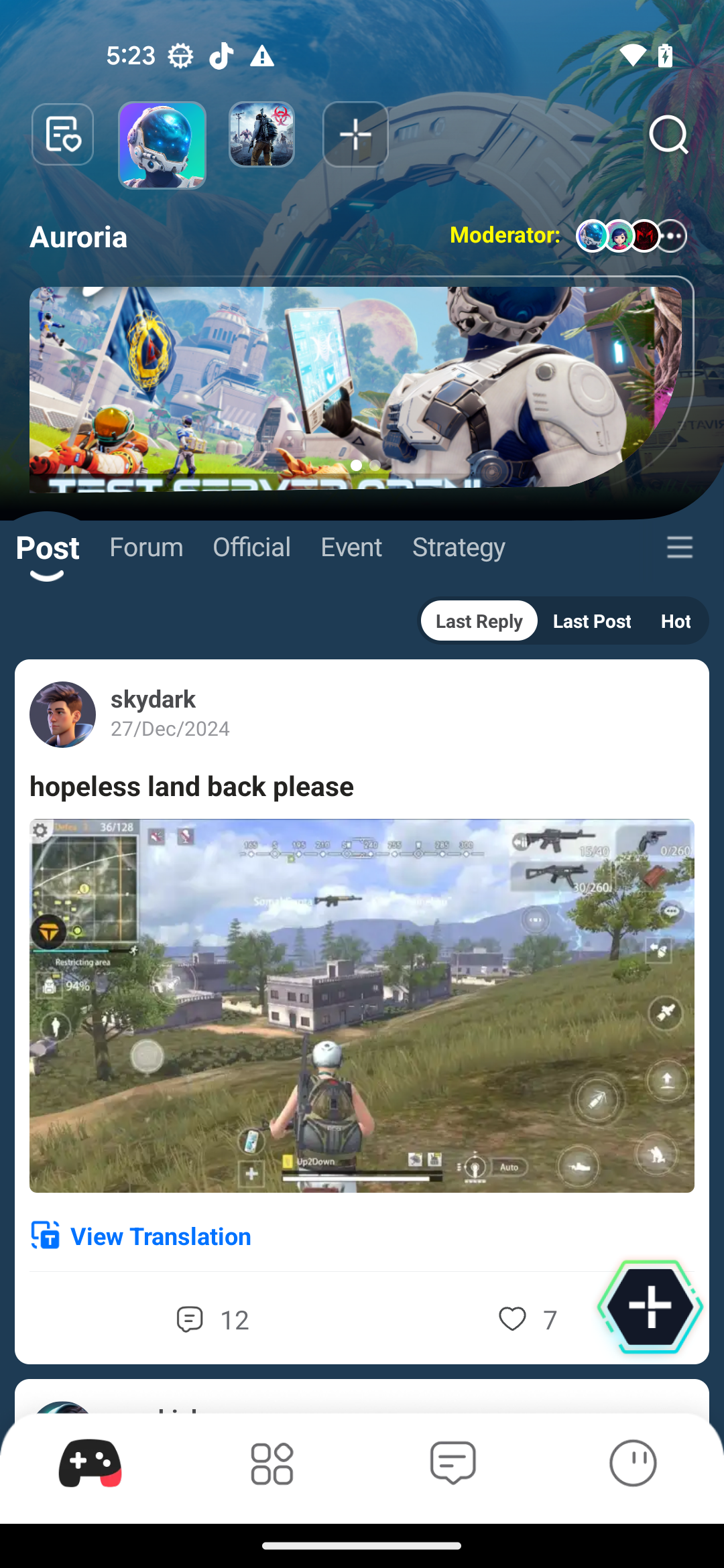Screen dimensions: 724x1568
Task: Open comments on skydark's post
Action: click(x=212, y=1319)
